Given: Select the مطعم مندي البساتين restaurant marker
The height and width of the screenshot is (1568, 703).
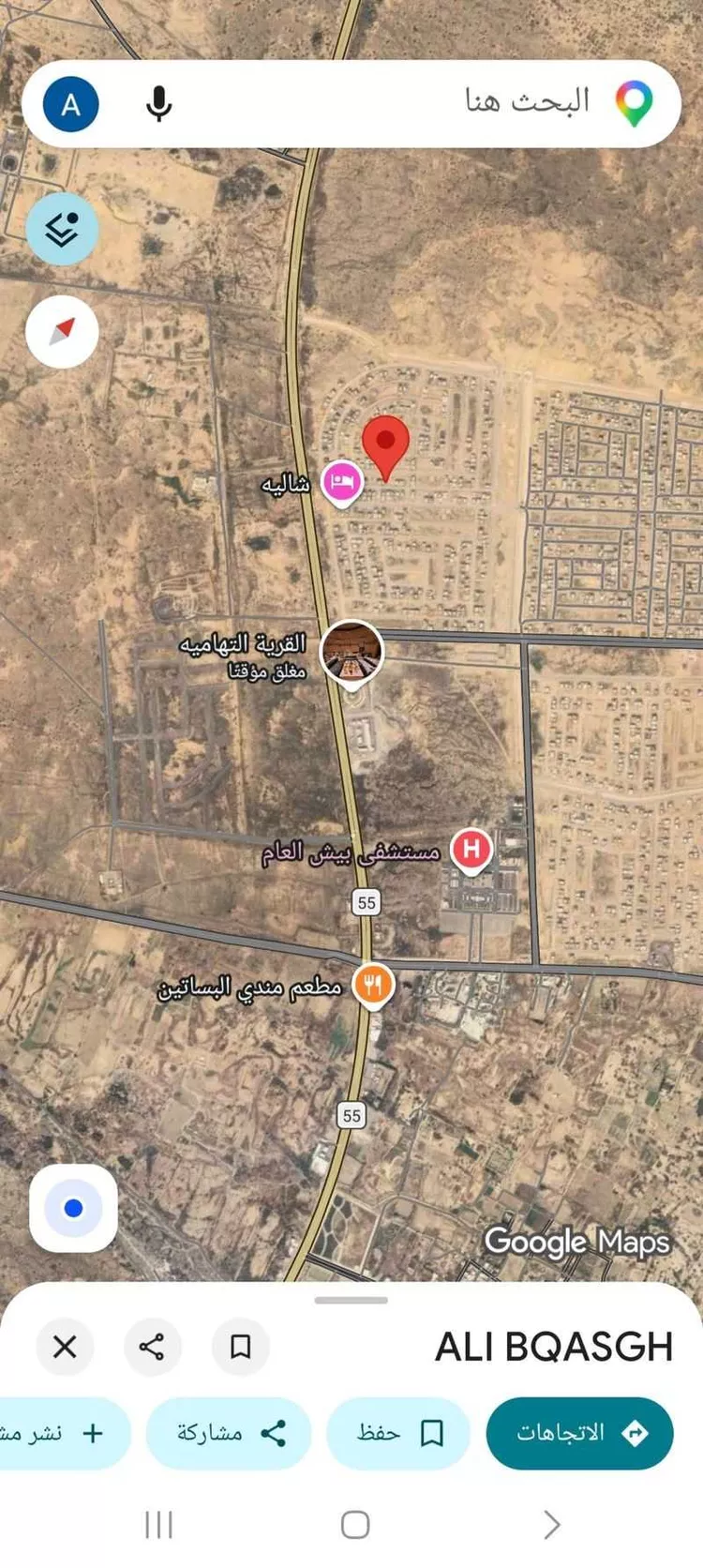Looking at the screenshot, I should pyautogui.click(x=372, y=983).
